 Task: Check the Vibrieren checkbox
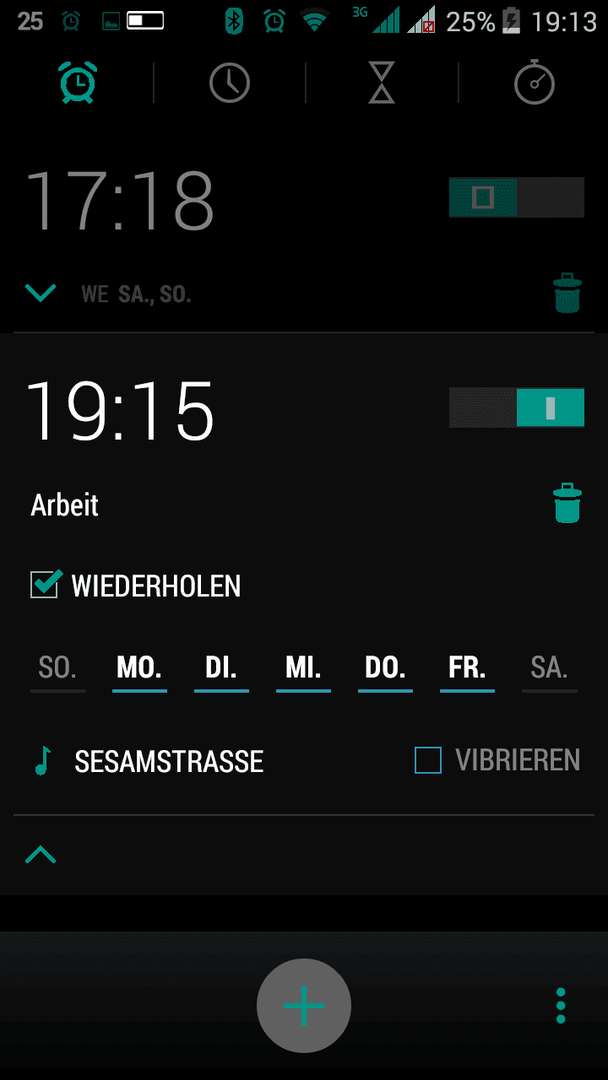429,761
